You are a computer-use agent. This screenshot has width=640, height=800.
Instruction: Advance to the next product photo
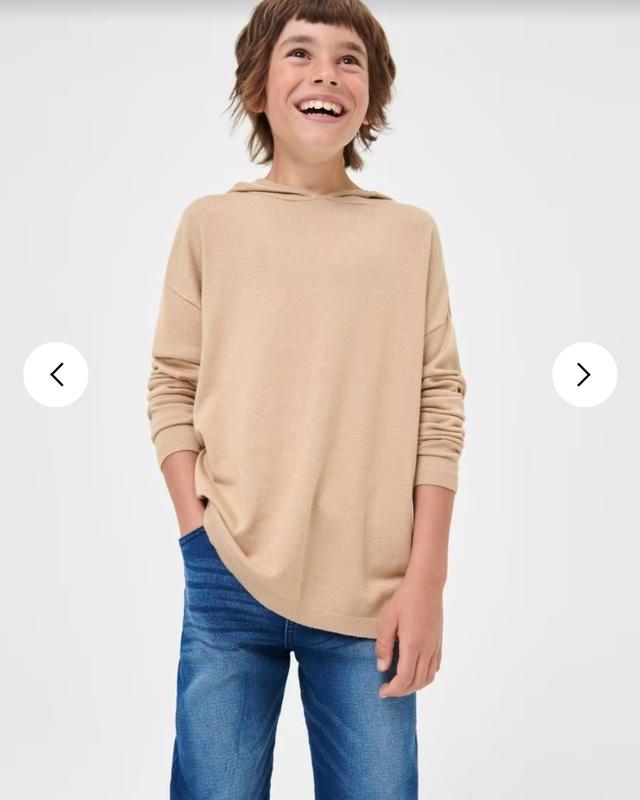click(584, 375)
